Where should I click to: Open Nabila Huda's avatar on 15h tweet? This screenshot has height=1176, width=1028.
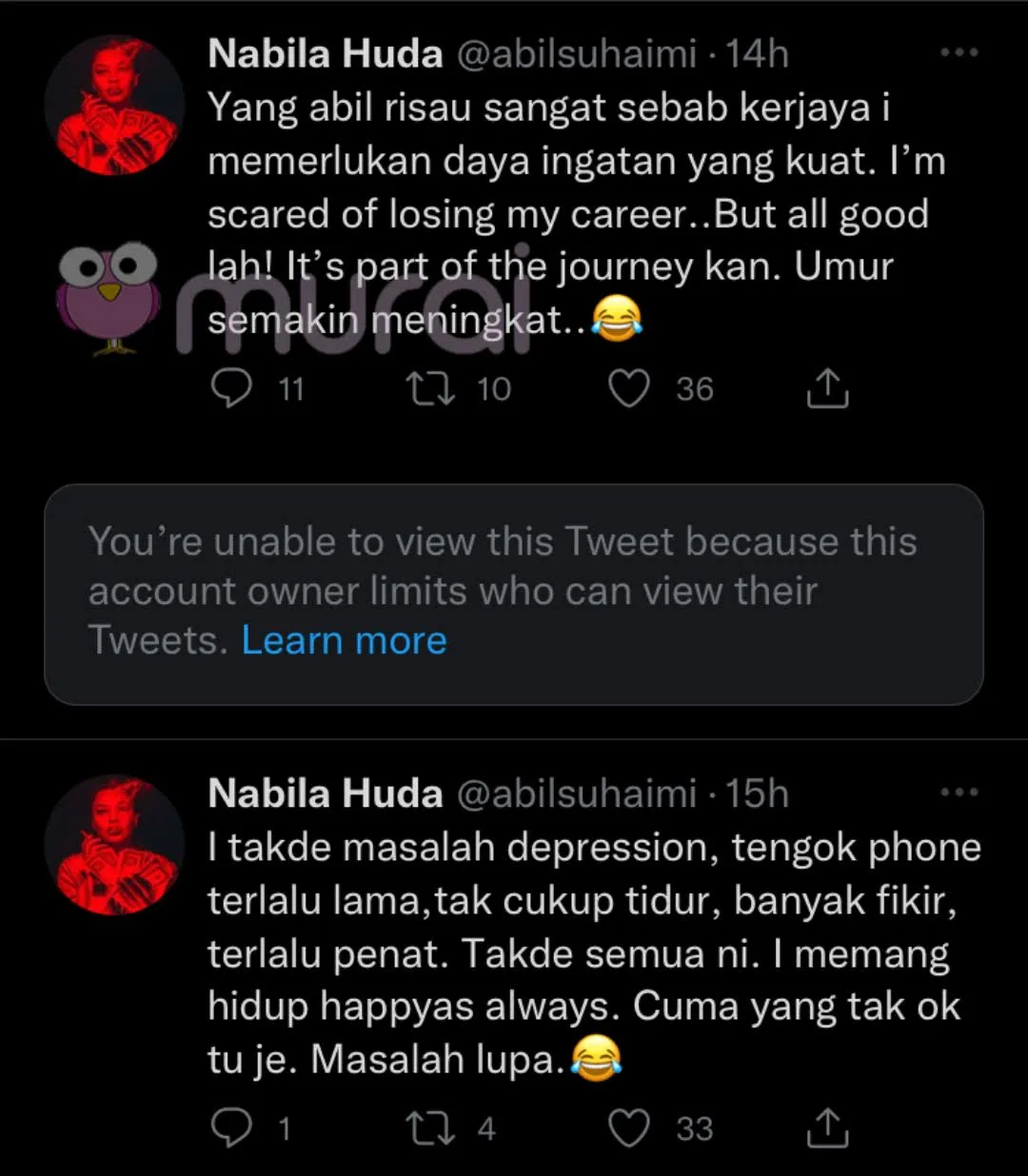point(114,845)
